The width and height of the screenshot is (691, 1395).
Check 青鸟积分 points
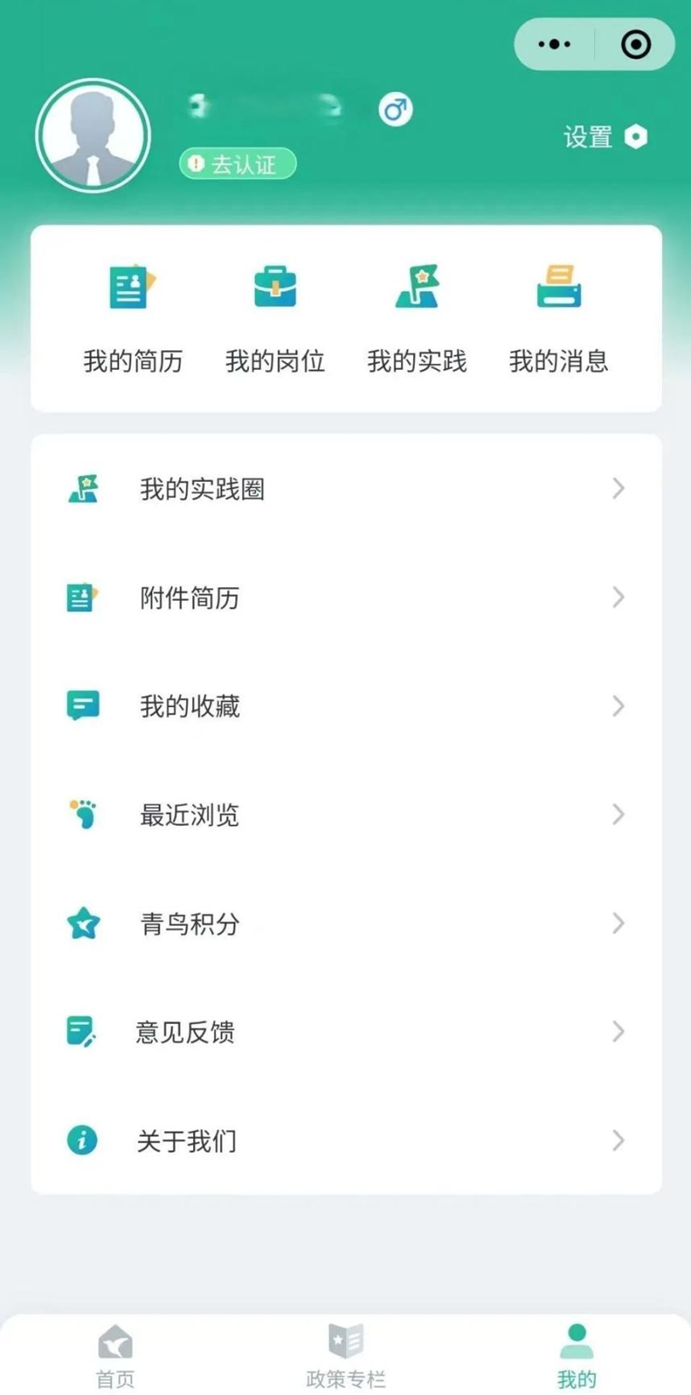pos(346,924)
